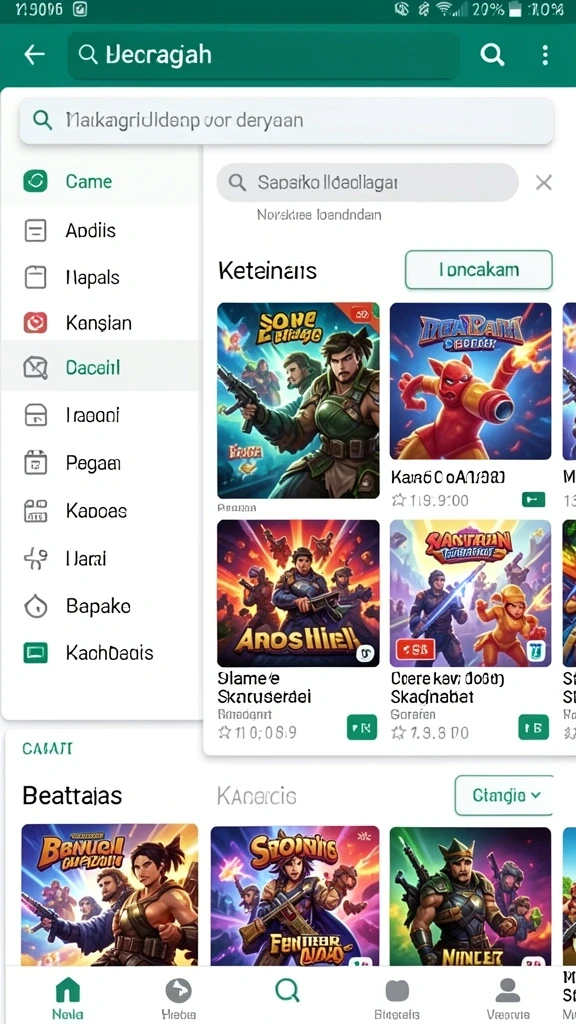Open the Dacelil sidebar entry

(101, 367)
